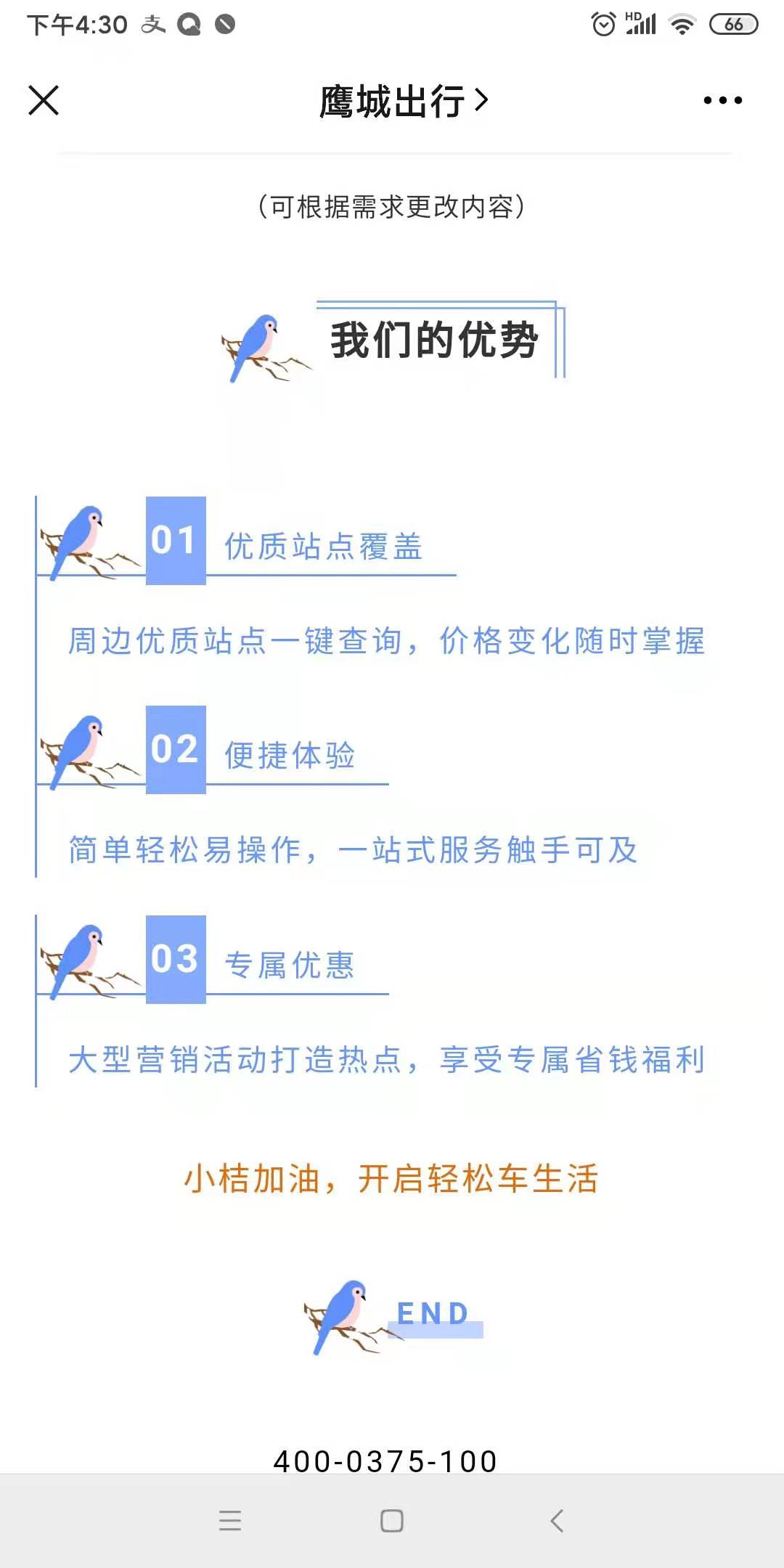The width and height of the screenshot is (784, 1568).
Task: Go back with system back button
Action: pos(557,1520)
